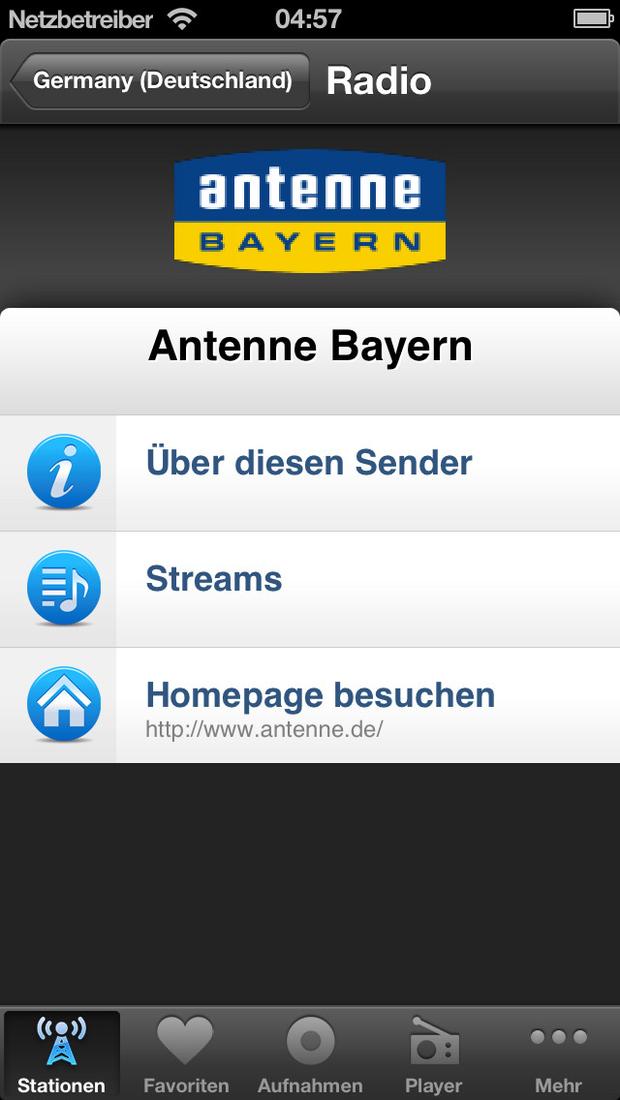Open Über diesen Sender info
This screenshot has width=620, height=1100.
point(310,474)
